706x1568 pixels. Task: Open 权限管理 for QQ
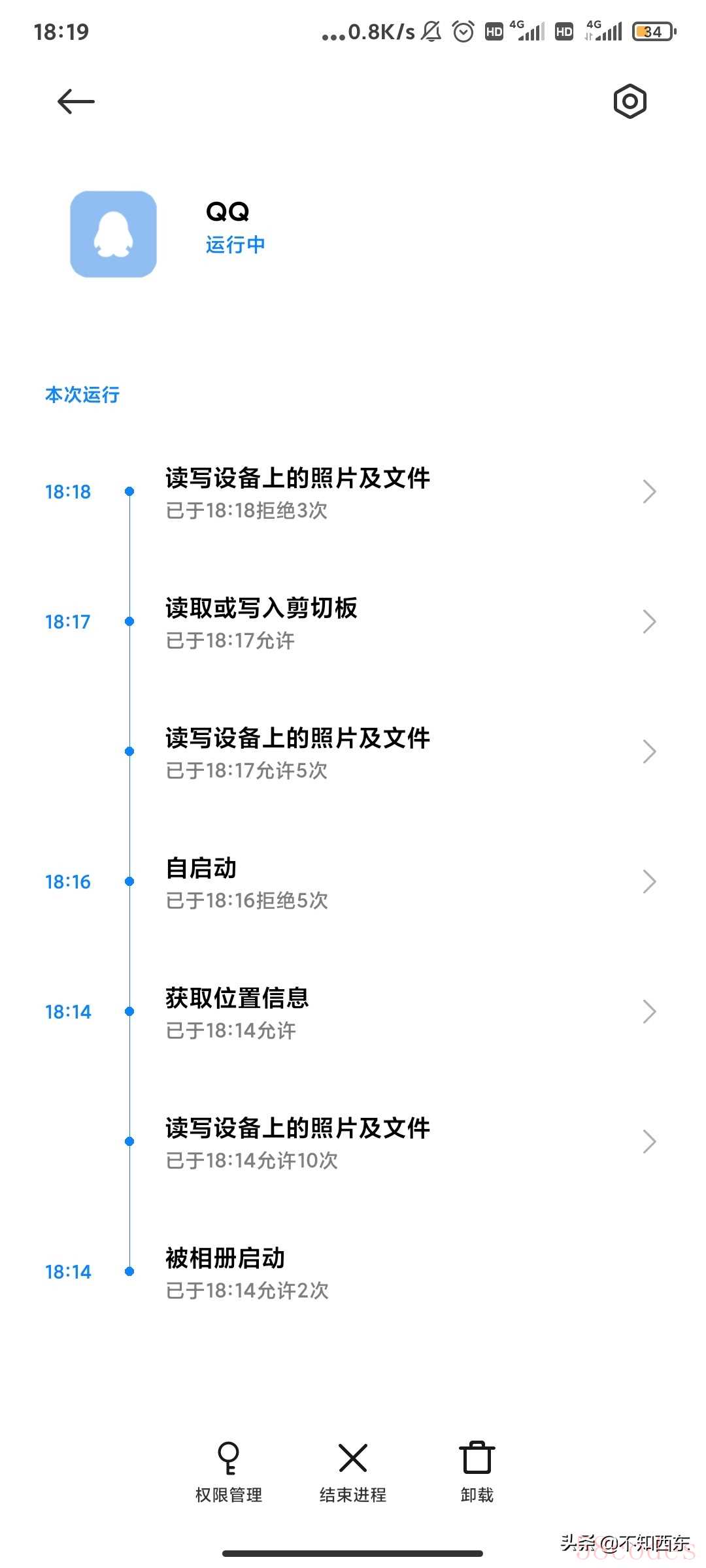[229, 1471]
